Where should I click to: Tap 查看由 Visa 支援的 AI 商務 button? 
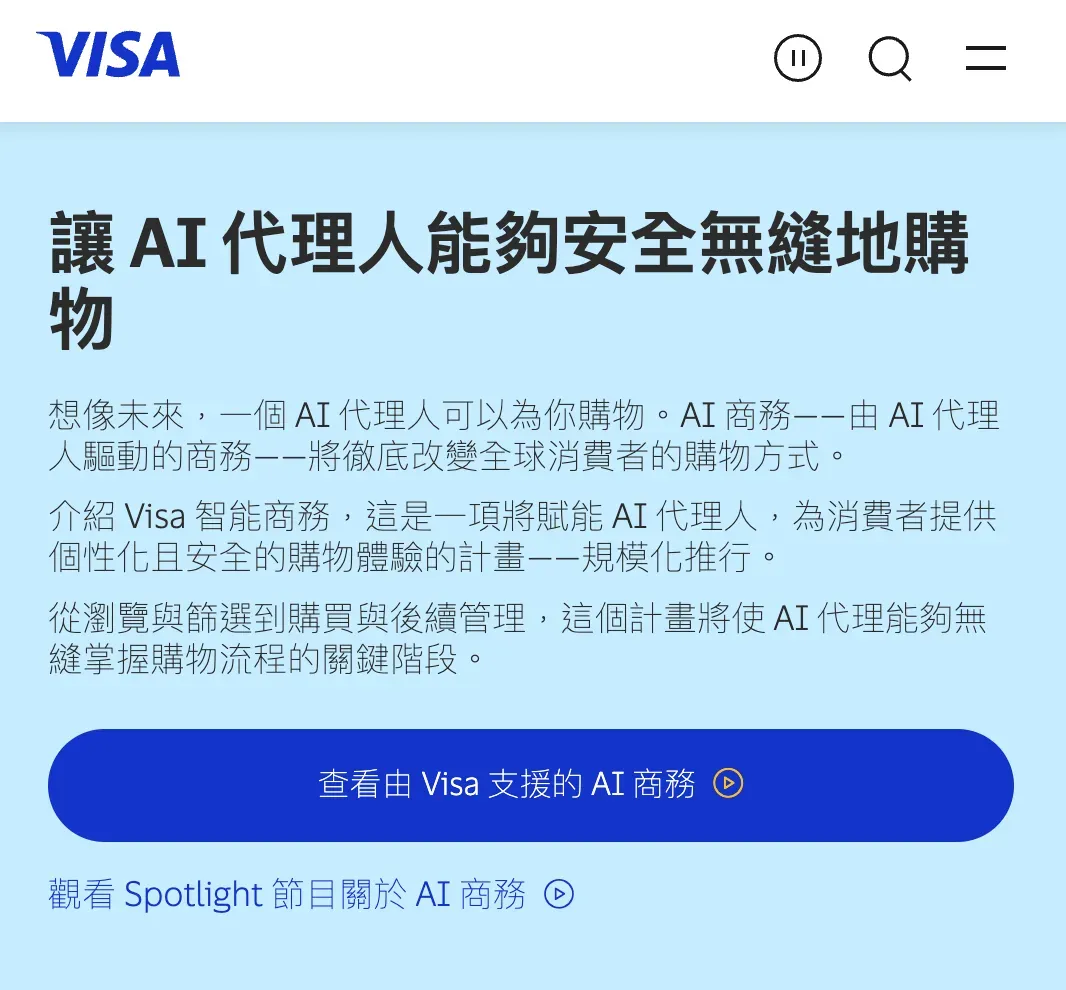pos(530,785)
